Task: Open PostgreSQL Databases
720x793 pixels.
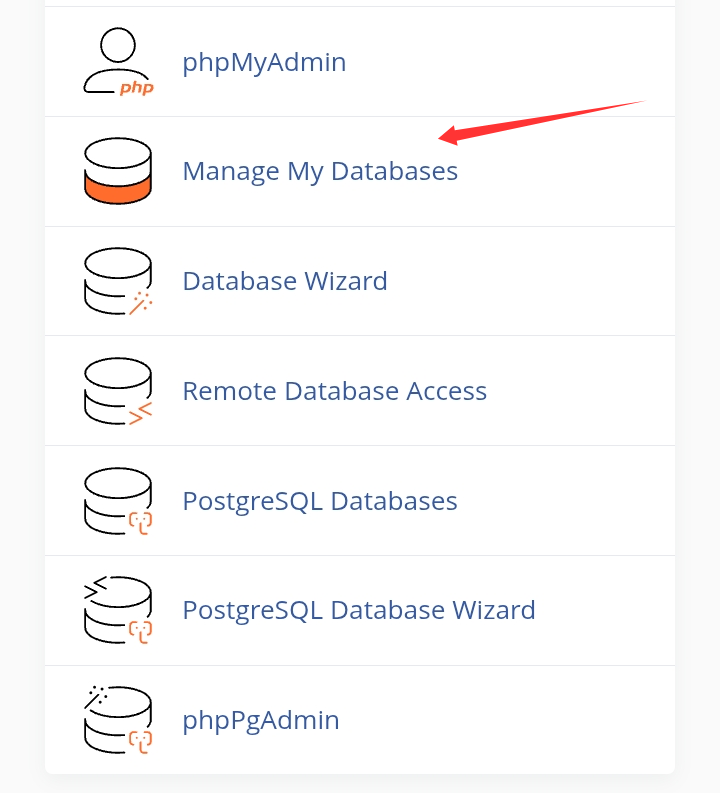Action: [x=319, y=501]
